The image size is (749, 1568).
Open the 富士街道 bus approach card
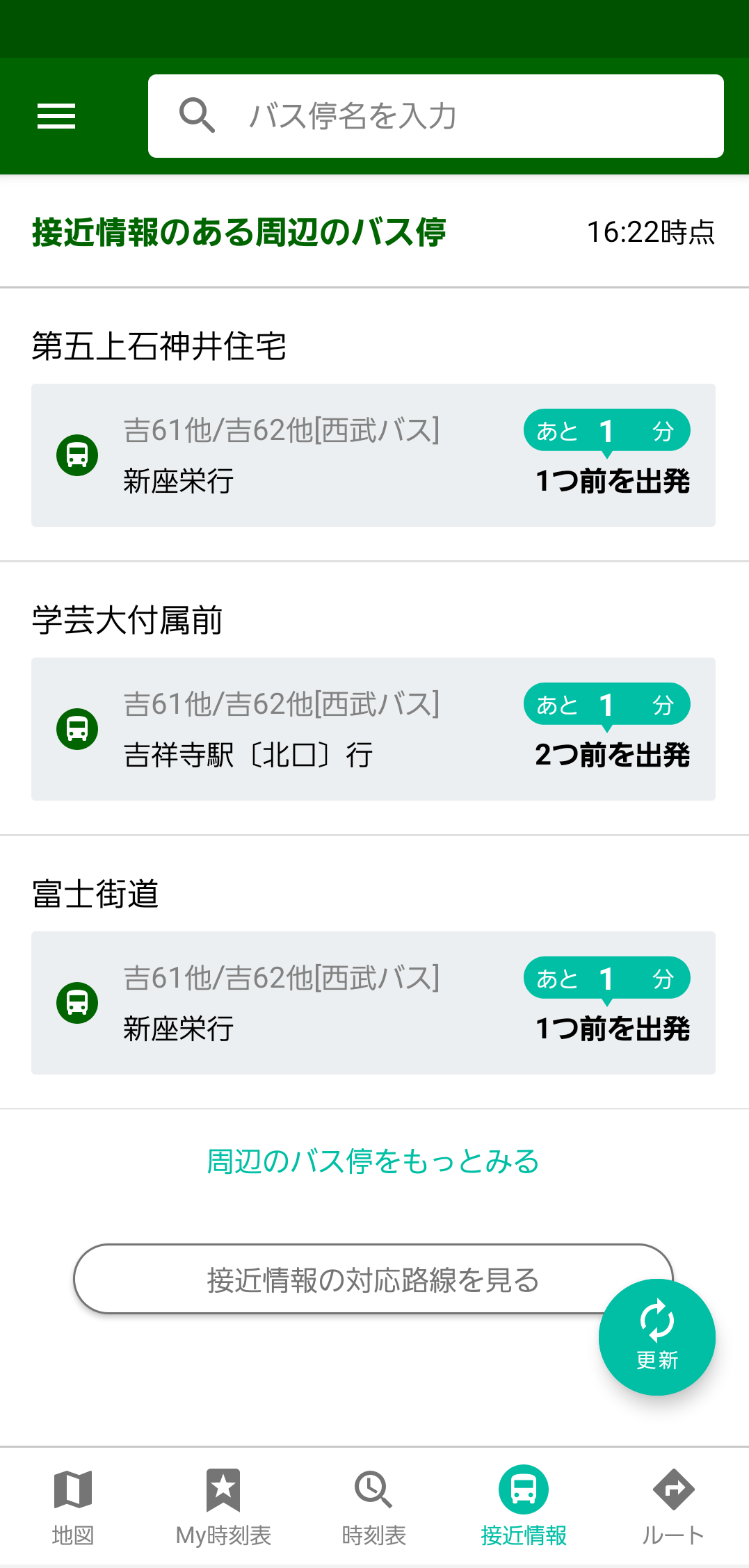(x=373, y=1003)
